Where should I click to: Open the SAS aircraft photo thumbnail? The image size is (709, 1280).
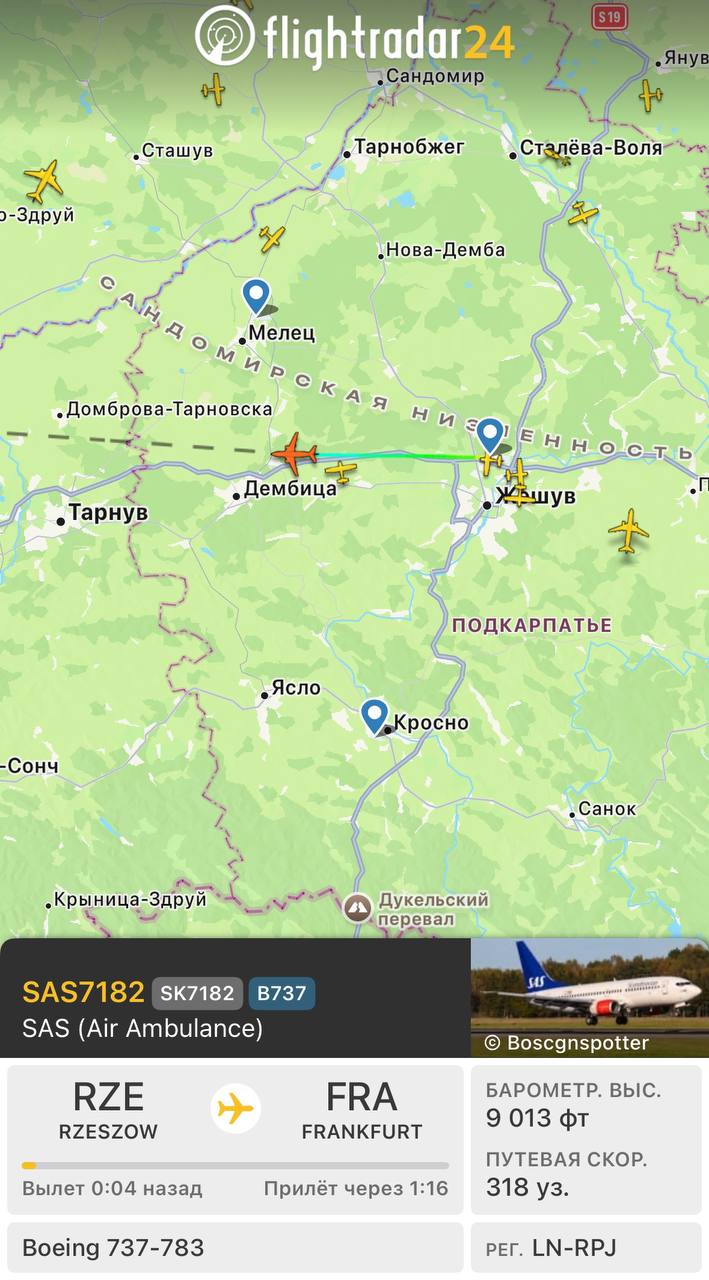[589, 997]
